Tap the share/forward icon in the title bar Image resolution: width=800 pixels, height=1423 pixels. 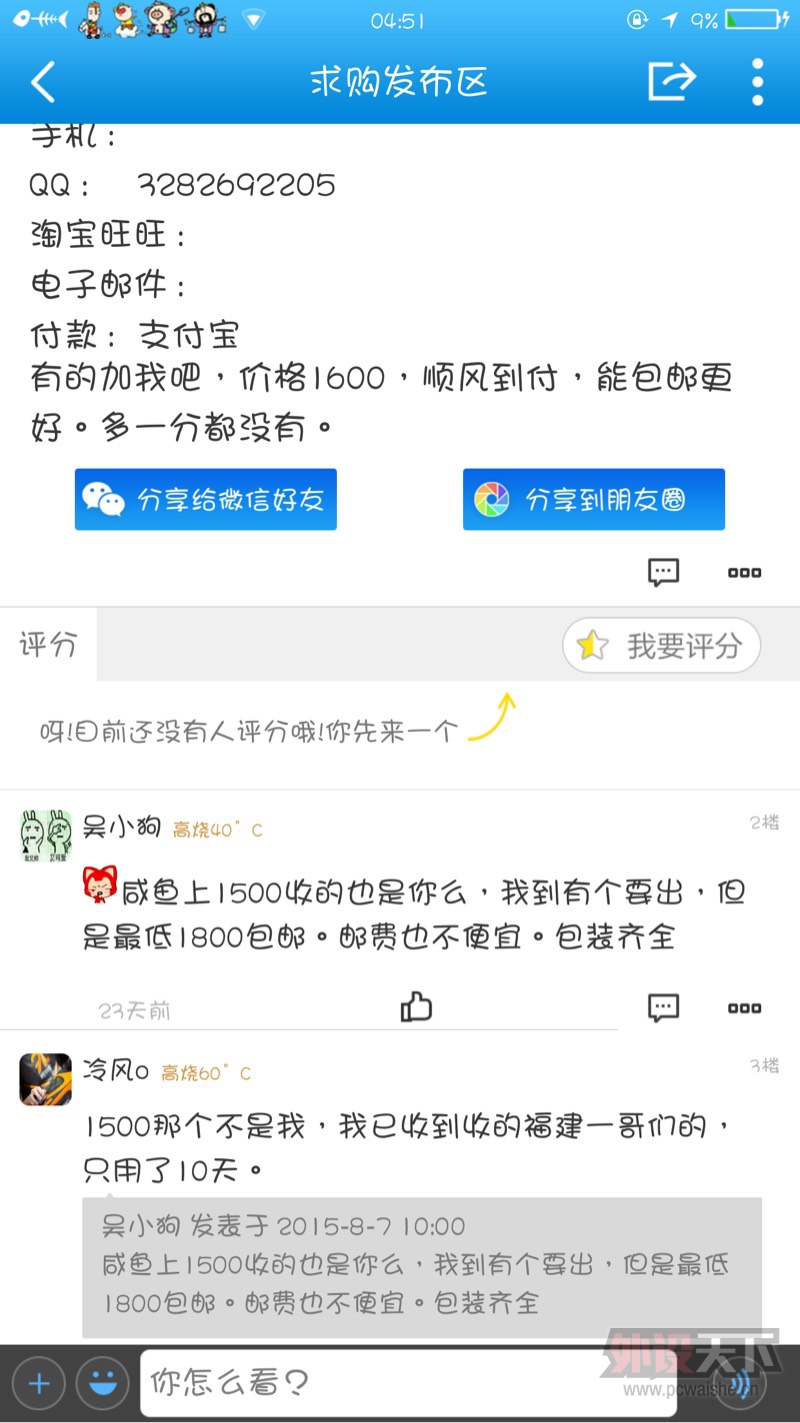(672, 82)
